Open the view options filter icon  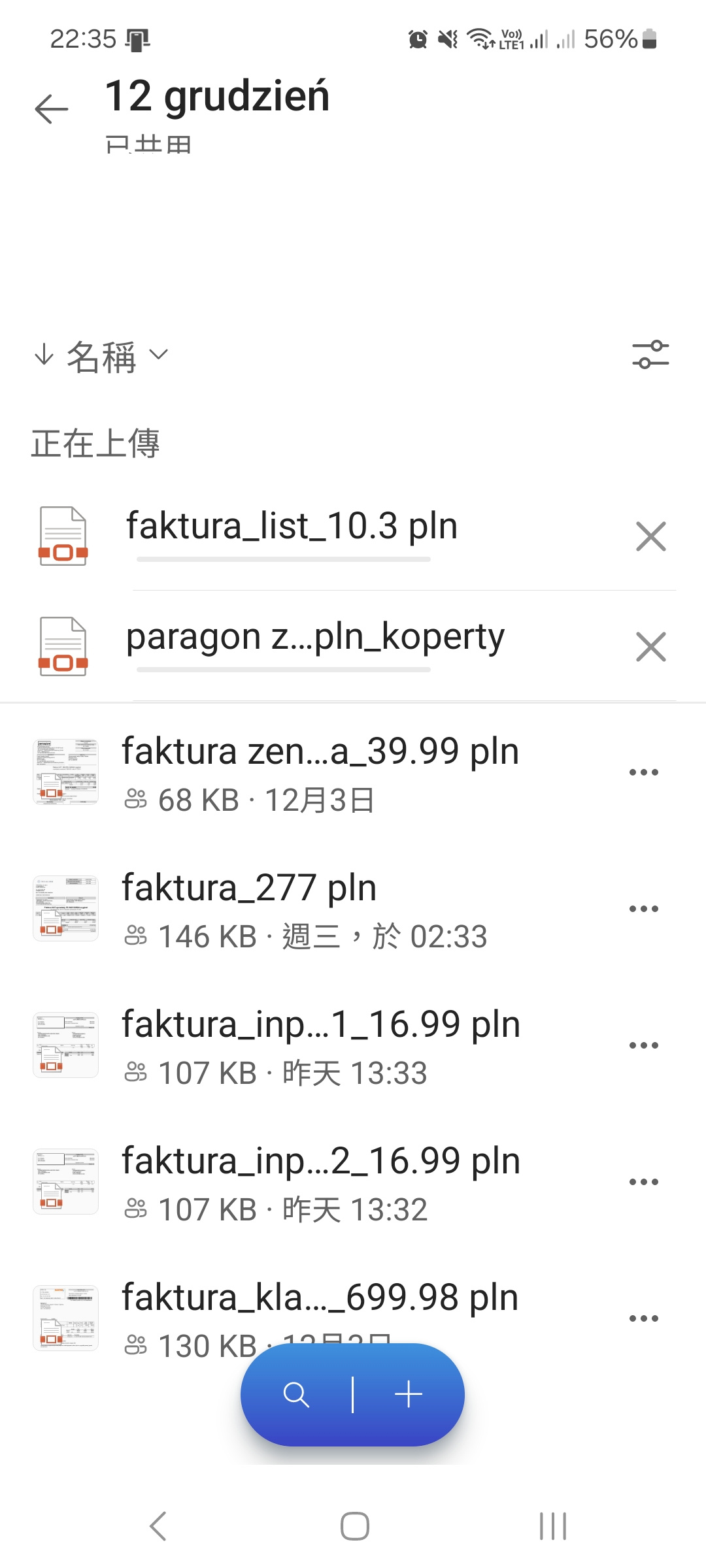click(650, 355)
